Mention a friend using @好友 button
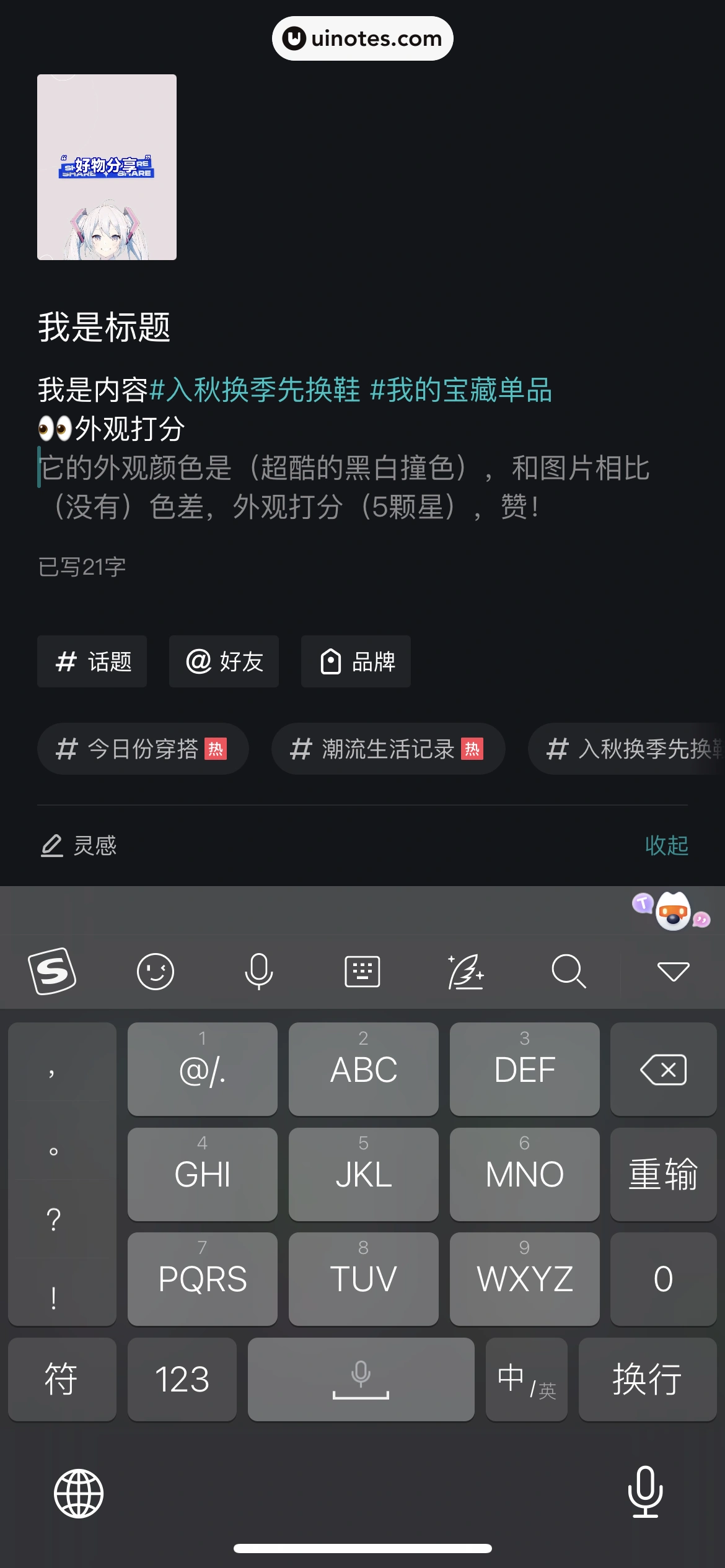Screen dimensions: 725x1568 224,661
